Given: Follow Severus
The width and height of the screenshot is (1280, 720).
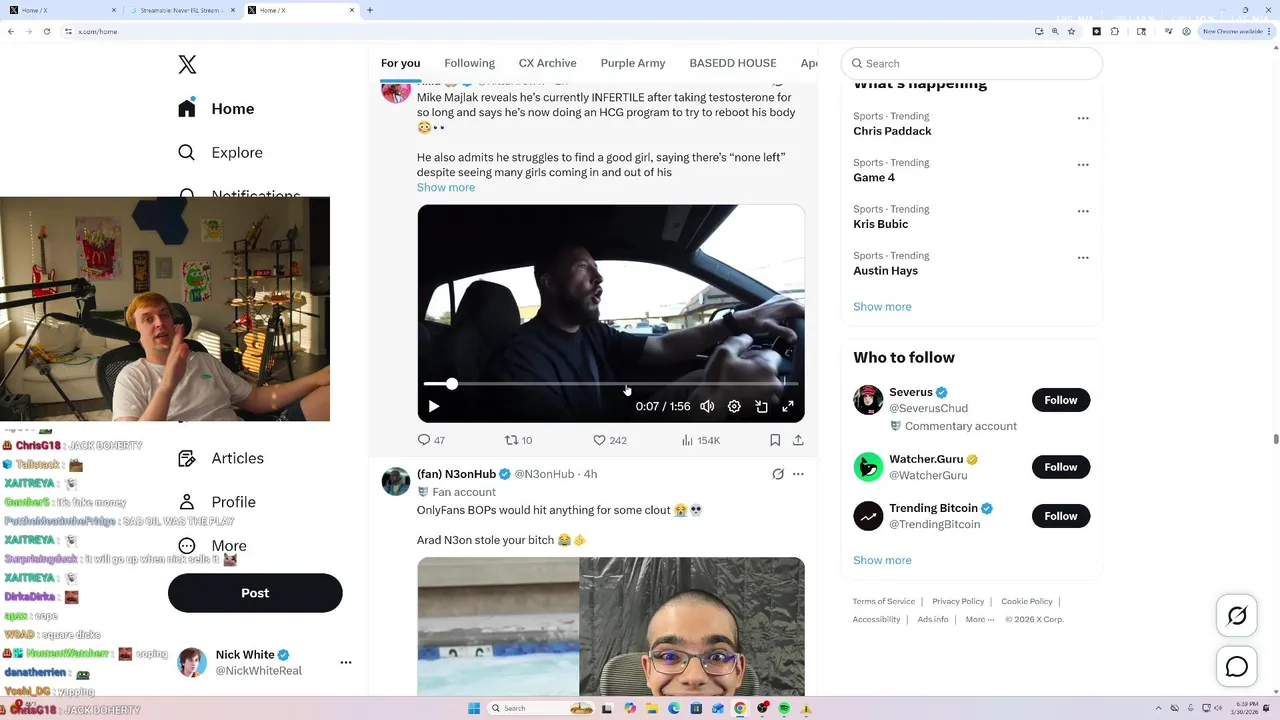Looking at the screenshot, I should 1060,400.
